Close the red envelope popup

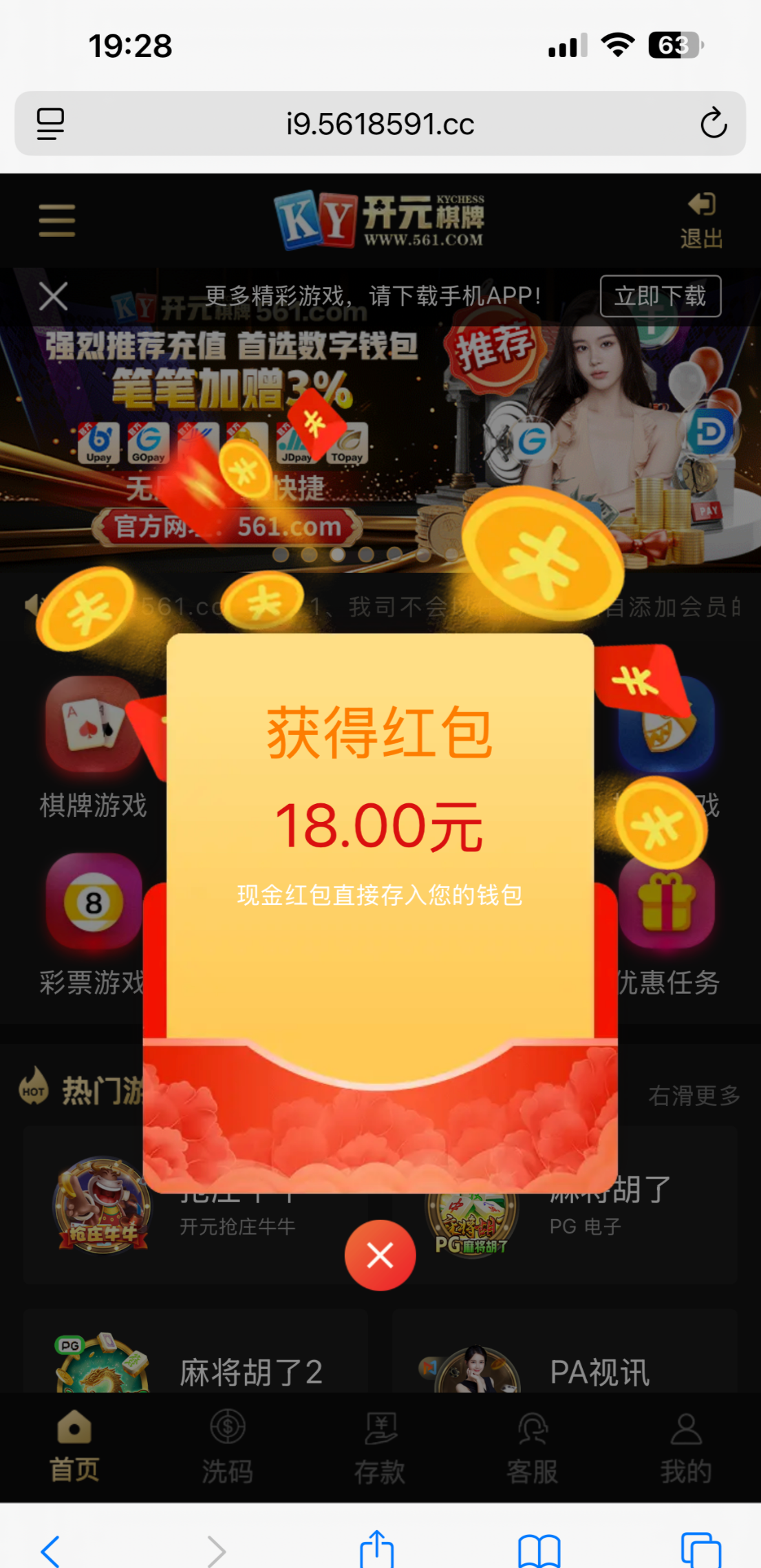pos(380,1255)
